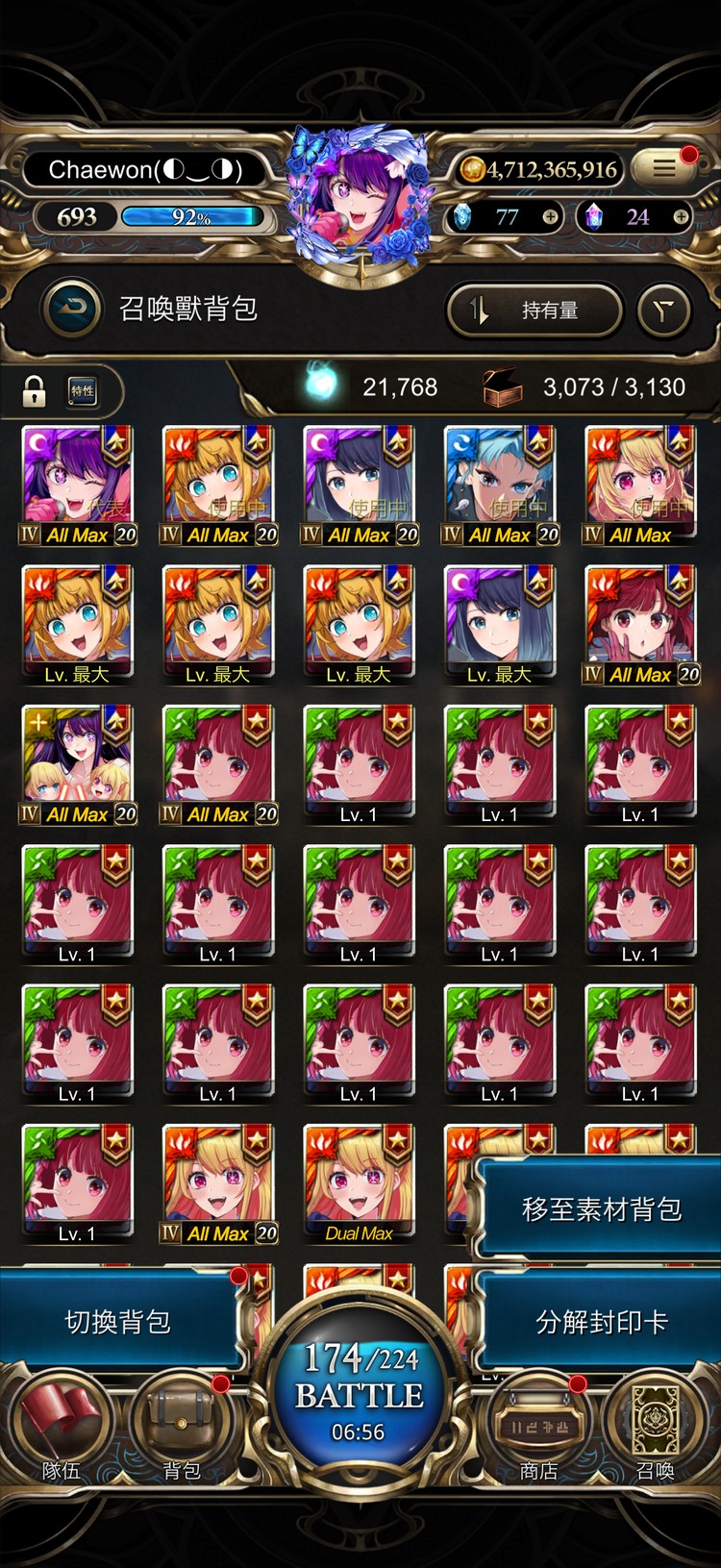Tap 移至素材背包 button
The image size is (721, 1568).
pyautogui.click(x=601, y=1208)
